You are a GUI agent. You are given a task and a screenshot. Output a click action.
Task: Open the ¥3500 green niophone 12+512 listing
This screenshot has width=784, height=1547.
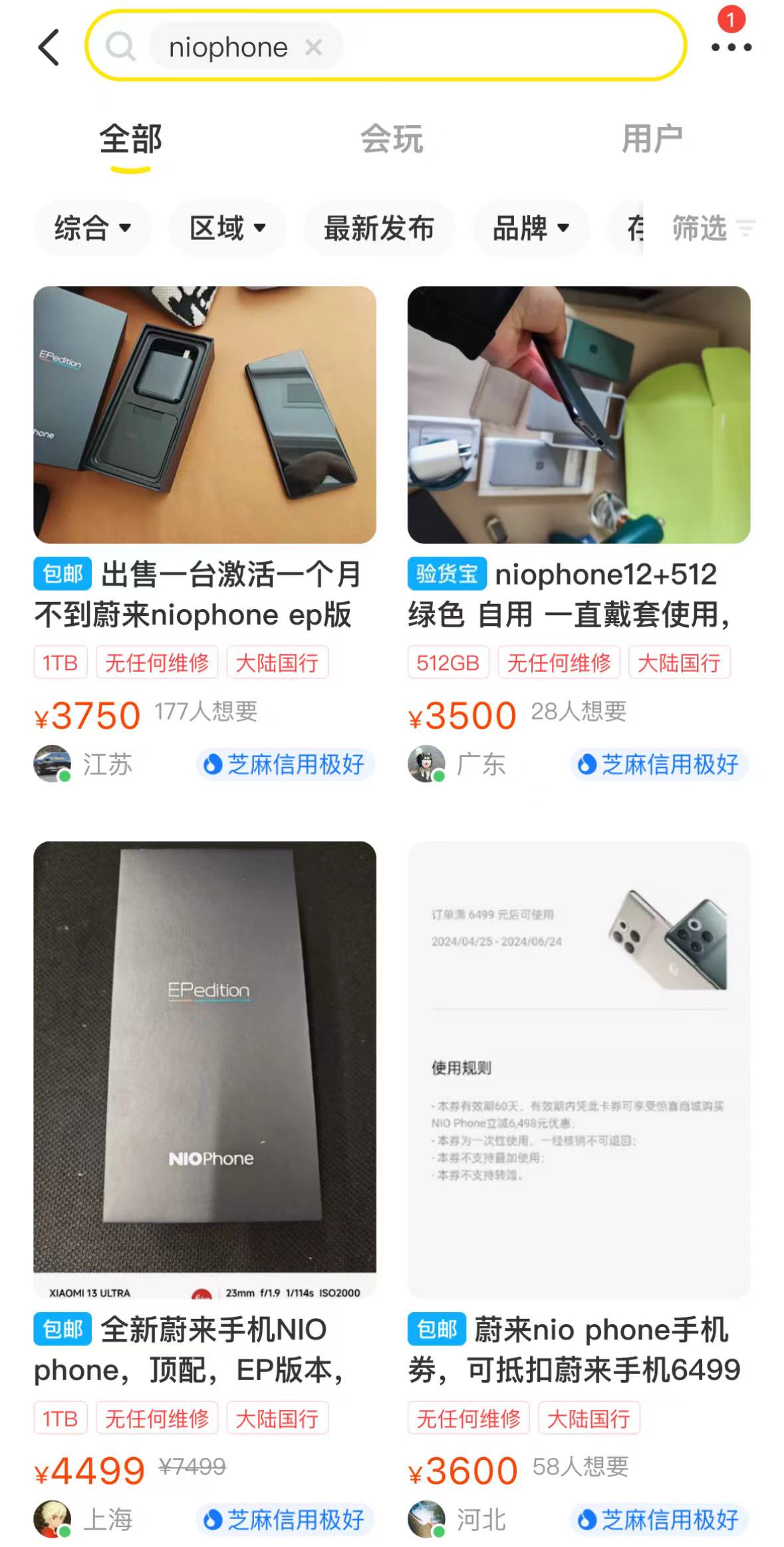point(579,415)
